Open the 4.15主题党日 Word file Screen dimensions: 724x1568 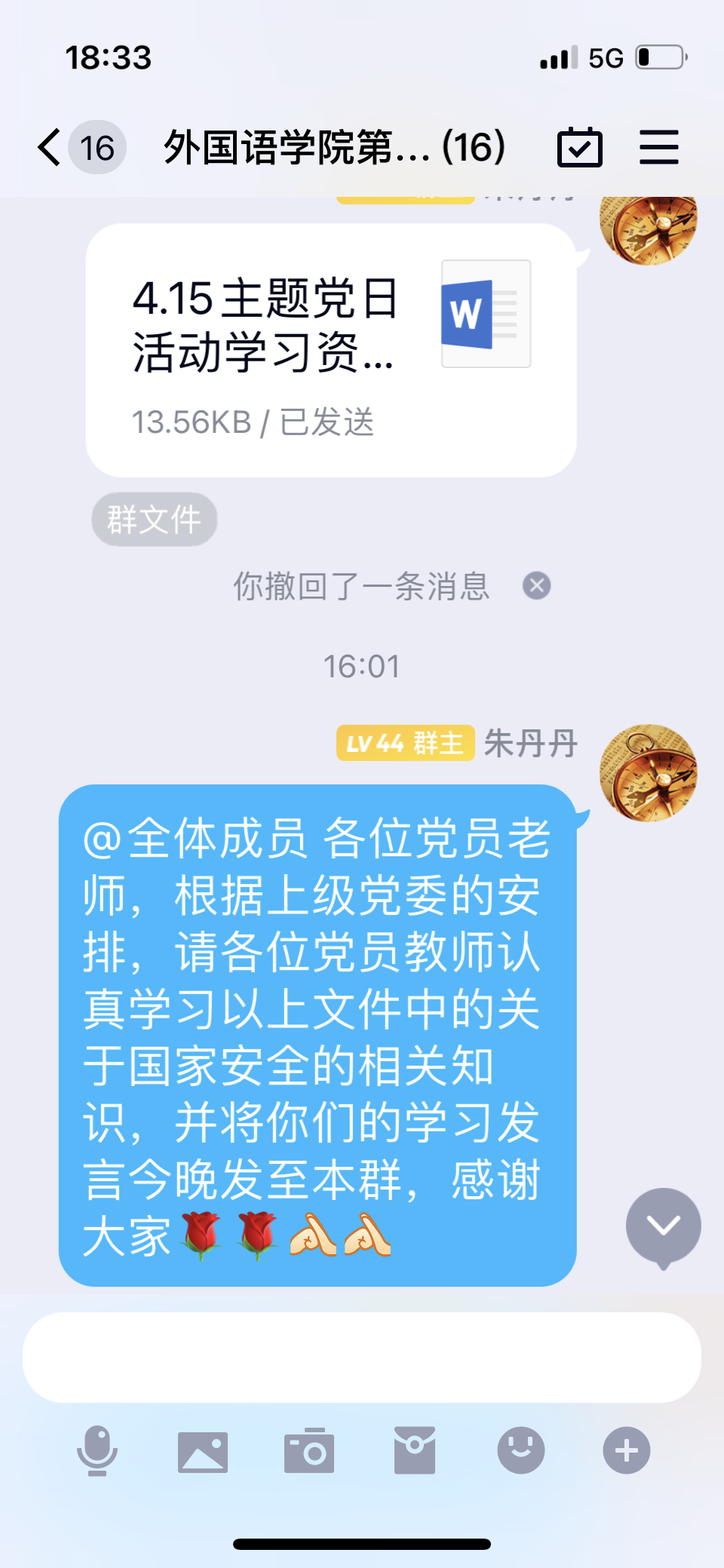coord(330,350)
